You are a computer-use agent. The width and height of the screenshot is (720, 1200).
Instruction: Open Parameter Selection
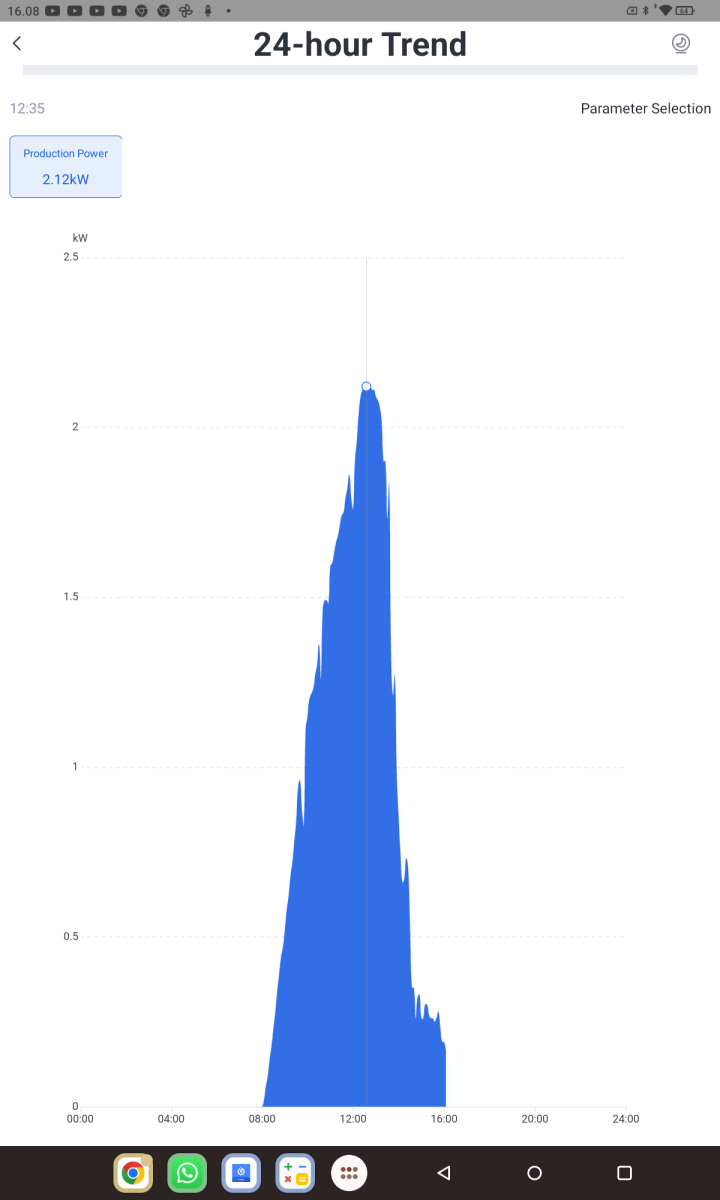(x=645, y=109)
